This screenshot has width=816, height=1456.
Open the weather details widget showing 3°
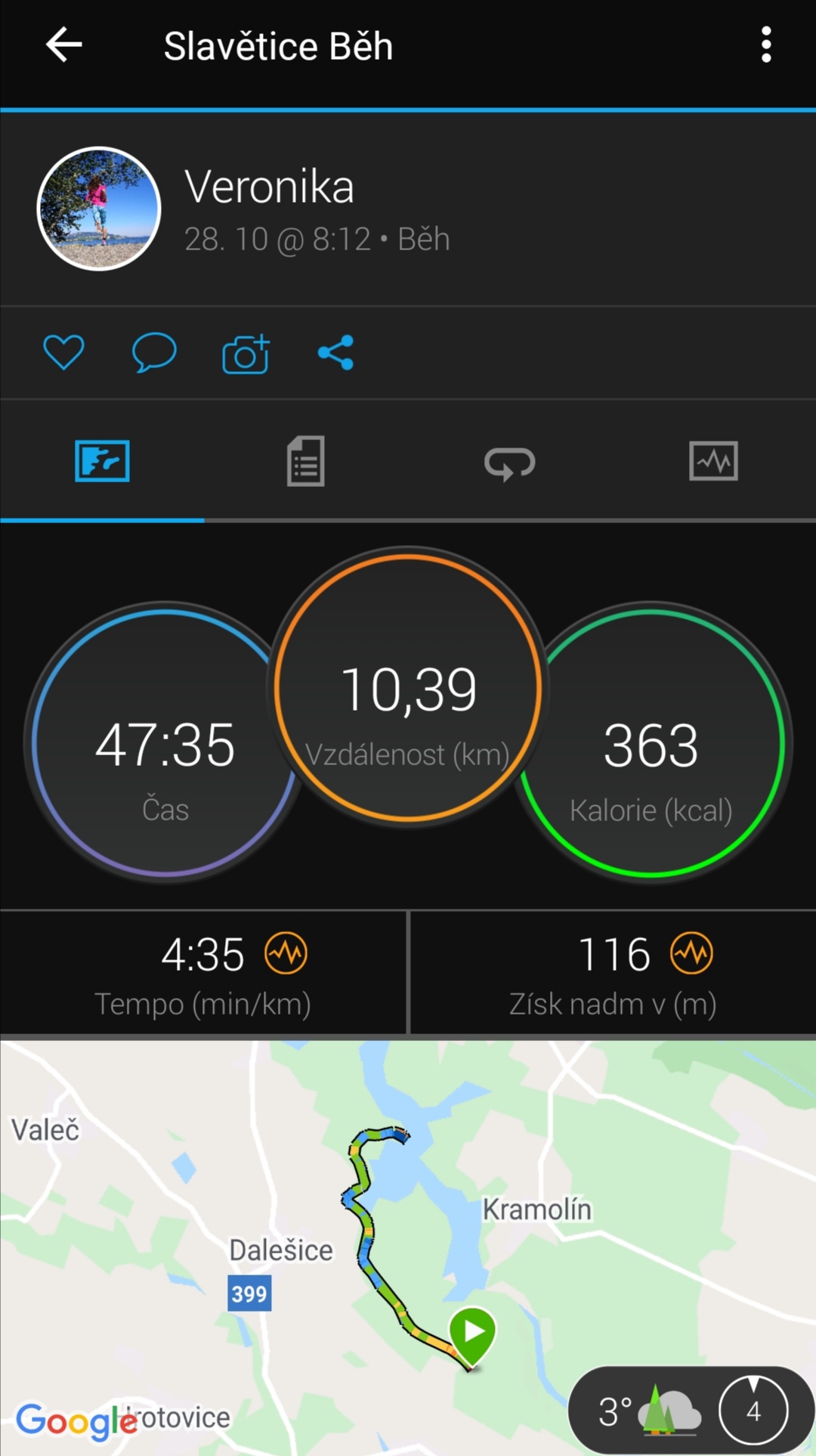691,1411
